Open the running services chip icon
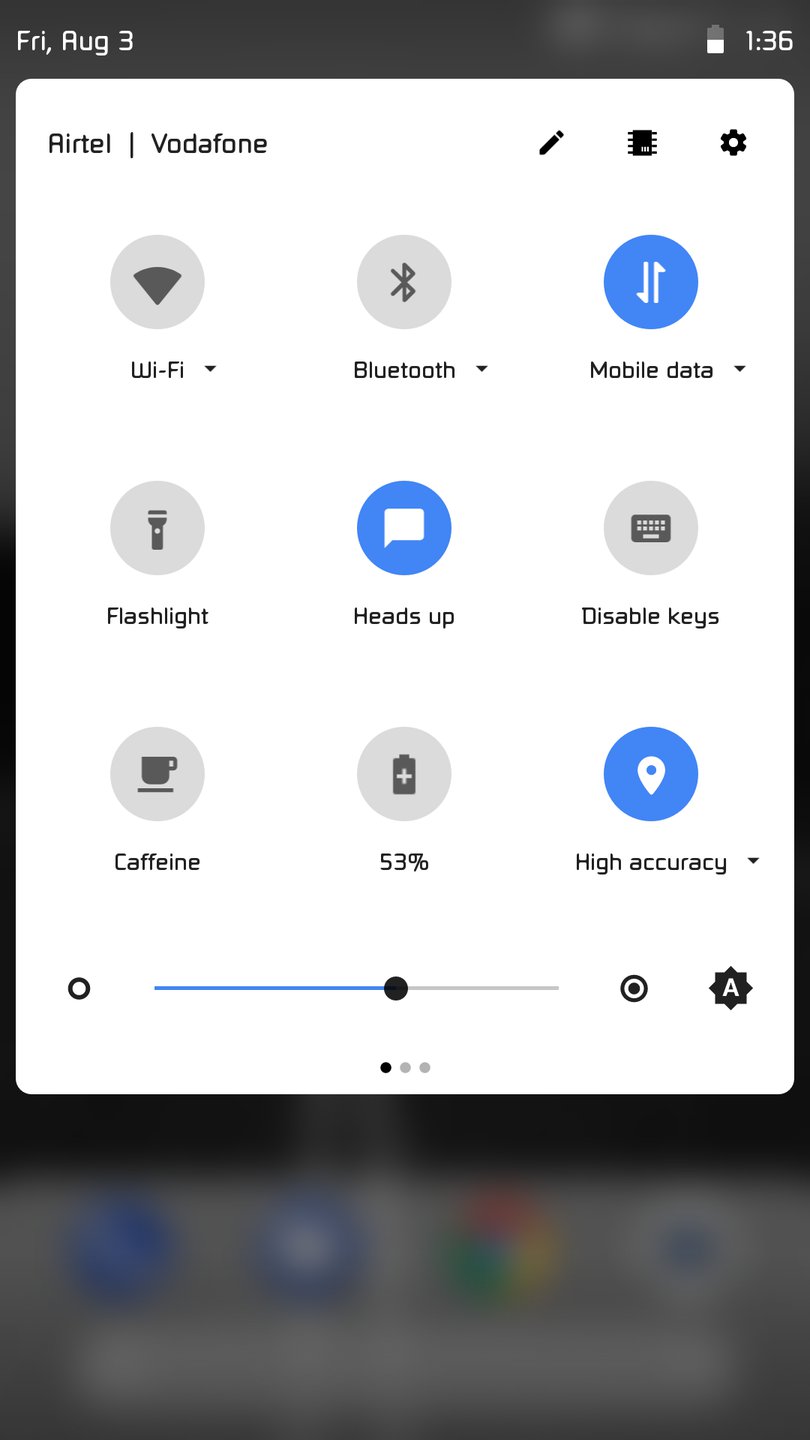 tap(642, 143)
